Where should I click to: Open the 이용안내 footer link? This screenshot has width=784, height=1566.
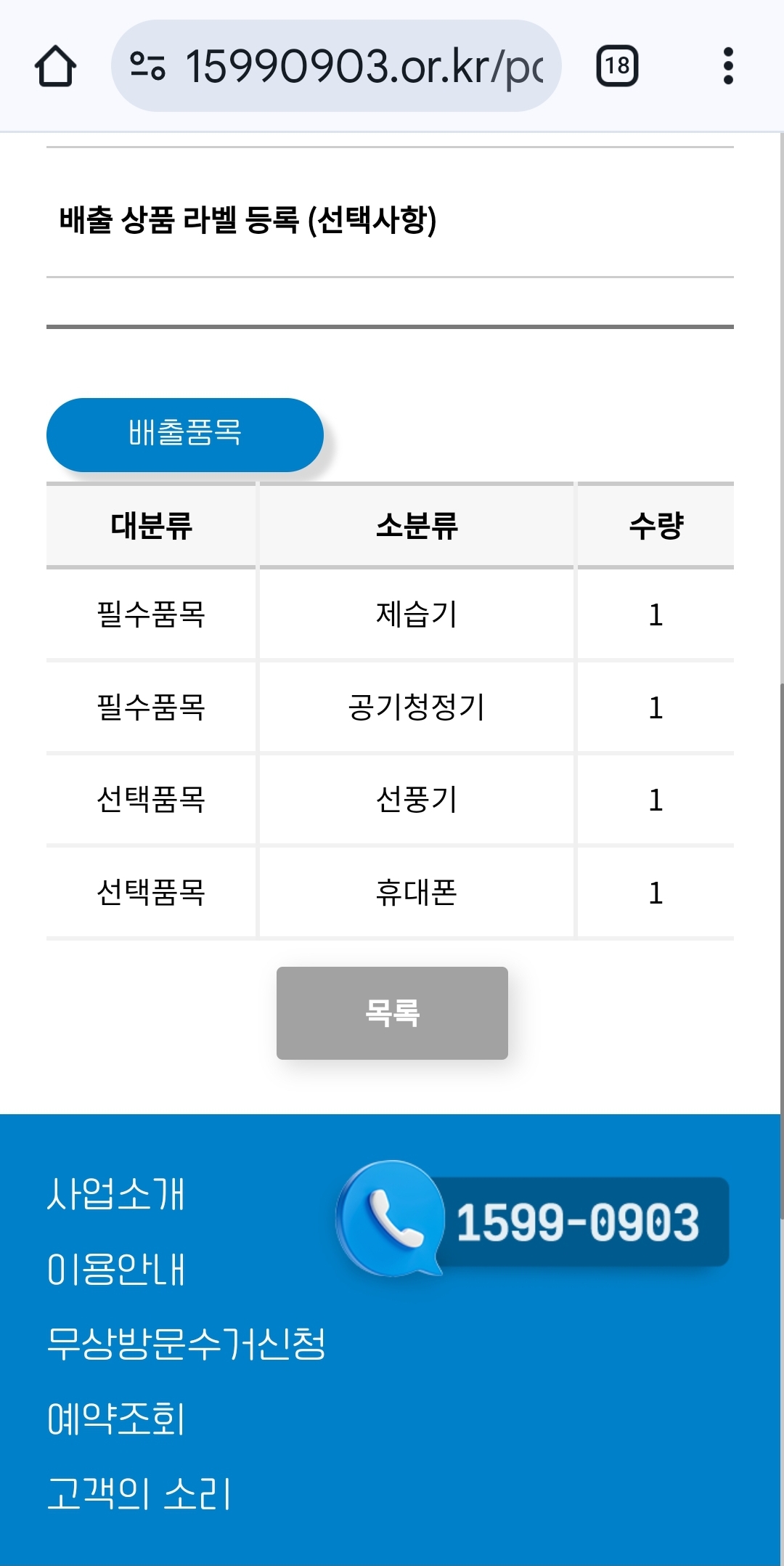coord(116,1269)
